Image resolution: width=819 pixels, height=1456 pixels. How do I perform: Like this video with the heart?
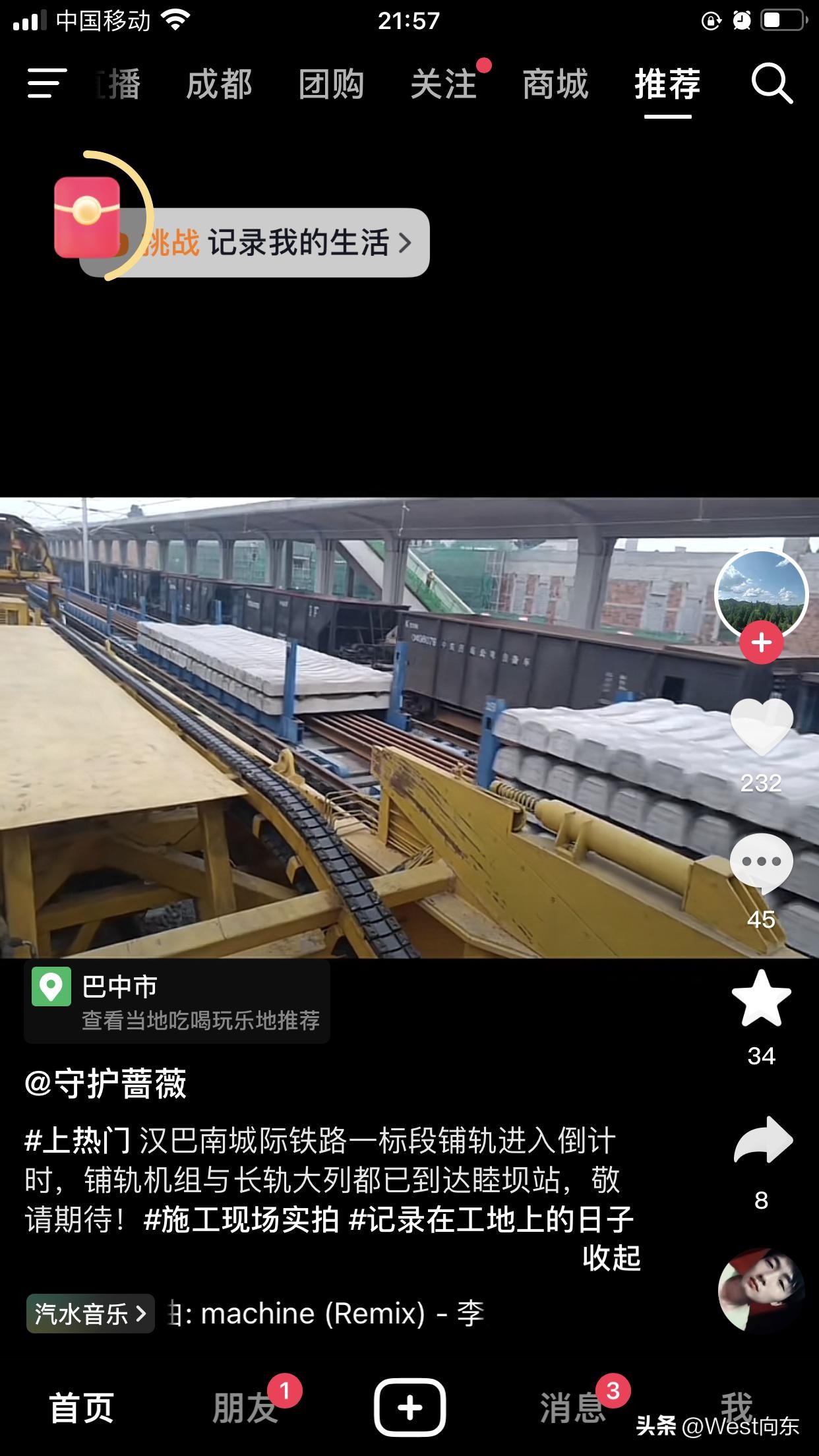(x=762, y=727)
